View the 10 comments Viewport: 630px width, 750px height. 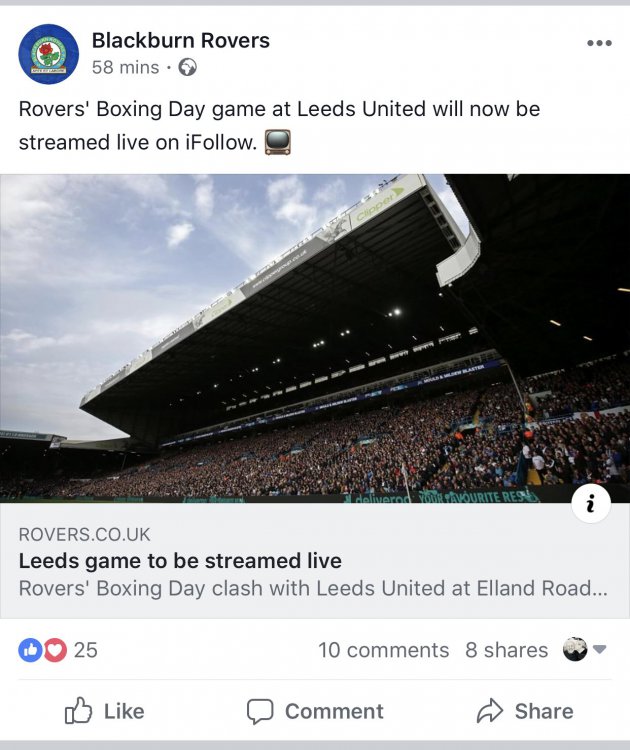(x=383, y=650)
